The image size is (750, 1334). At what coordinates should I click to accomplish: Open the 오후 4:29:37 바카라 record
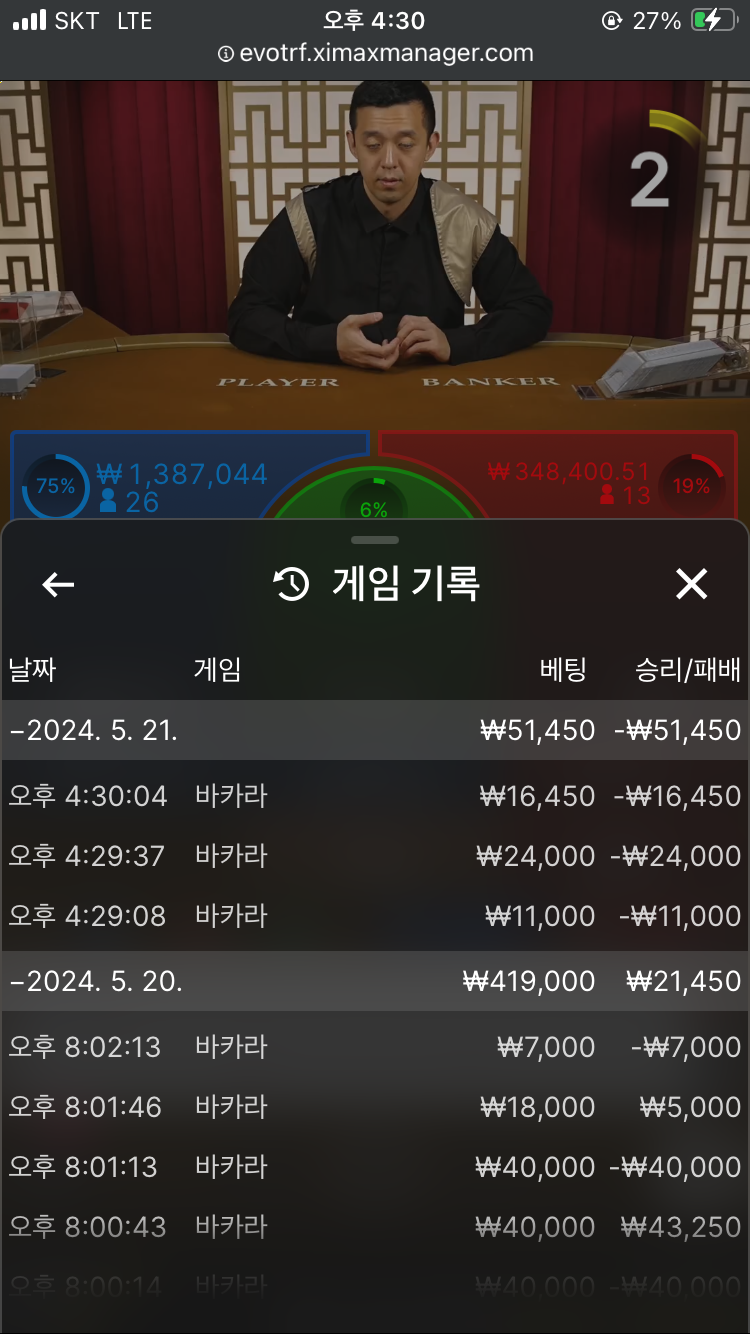tap(375, 856)
